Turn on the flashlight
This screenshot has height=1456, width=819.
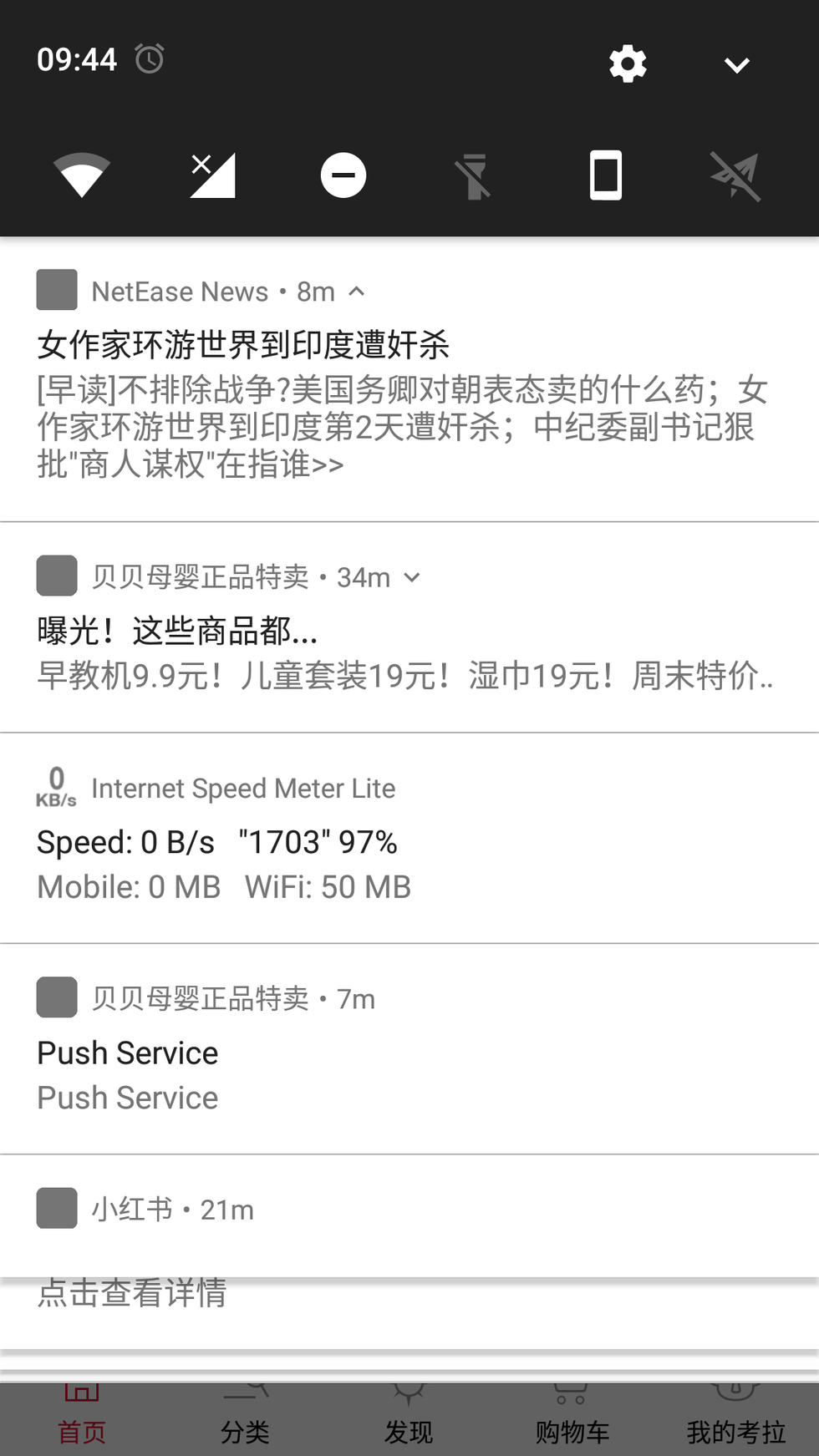pyautogui.click(x=474, y=176)
